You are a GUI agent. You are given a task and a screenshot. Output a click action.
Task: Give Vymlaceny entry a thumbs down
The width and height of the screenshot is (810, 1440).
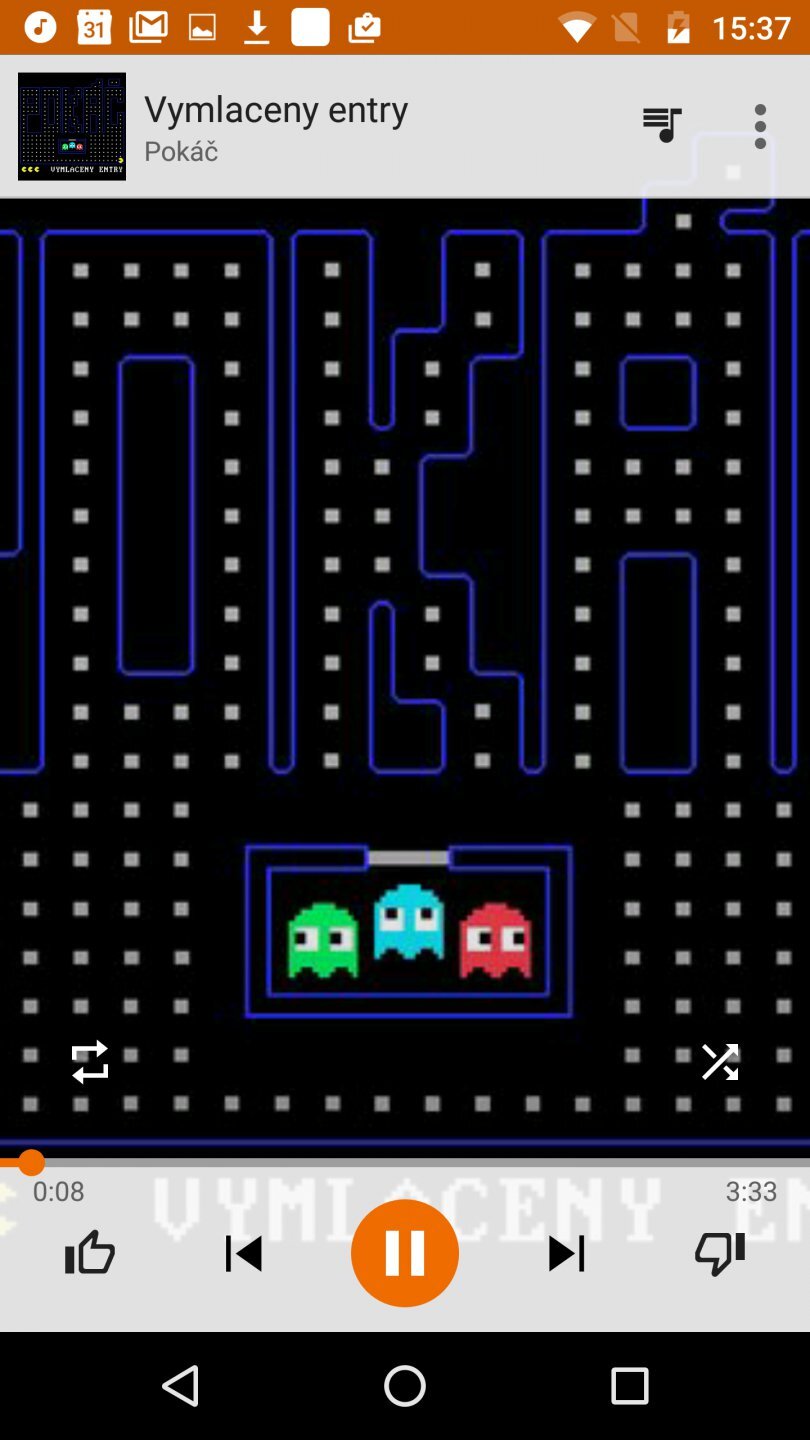click(x=720, y=1253)
